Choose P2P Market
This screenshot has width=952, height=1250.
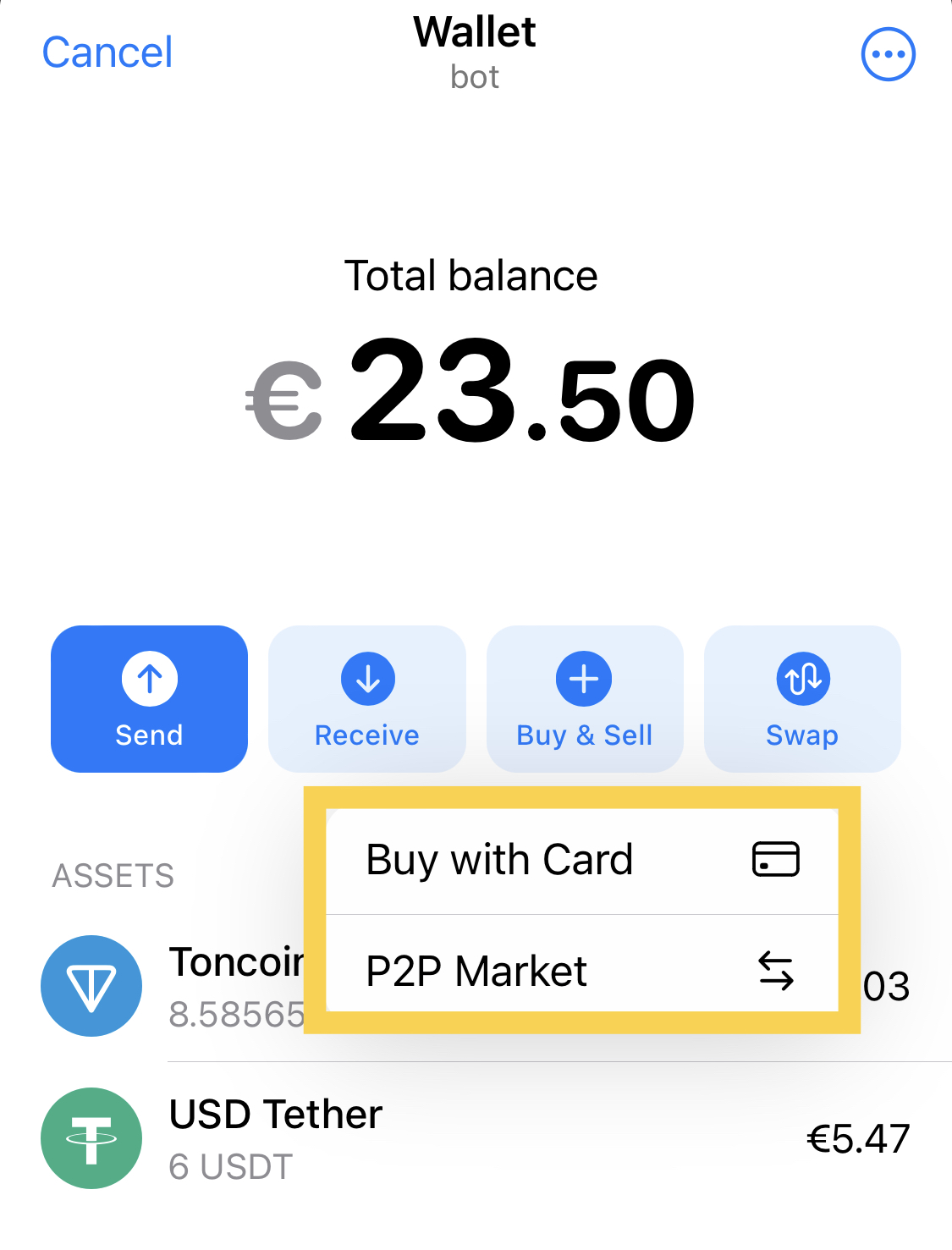click(x=582, y=971)
